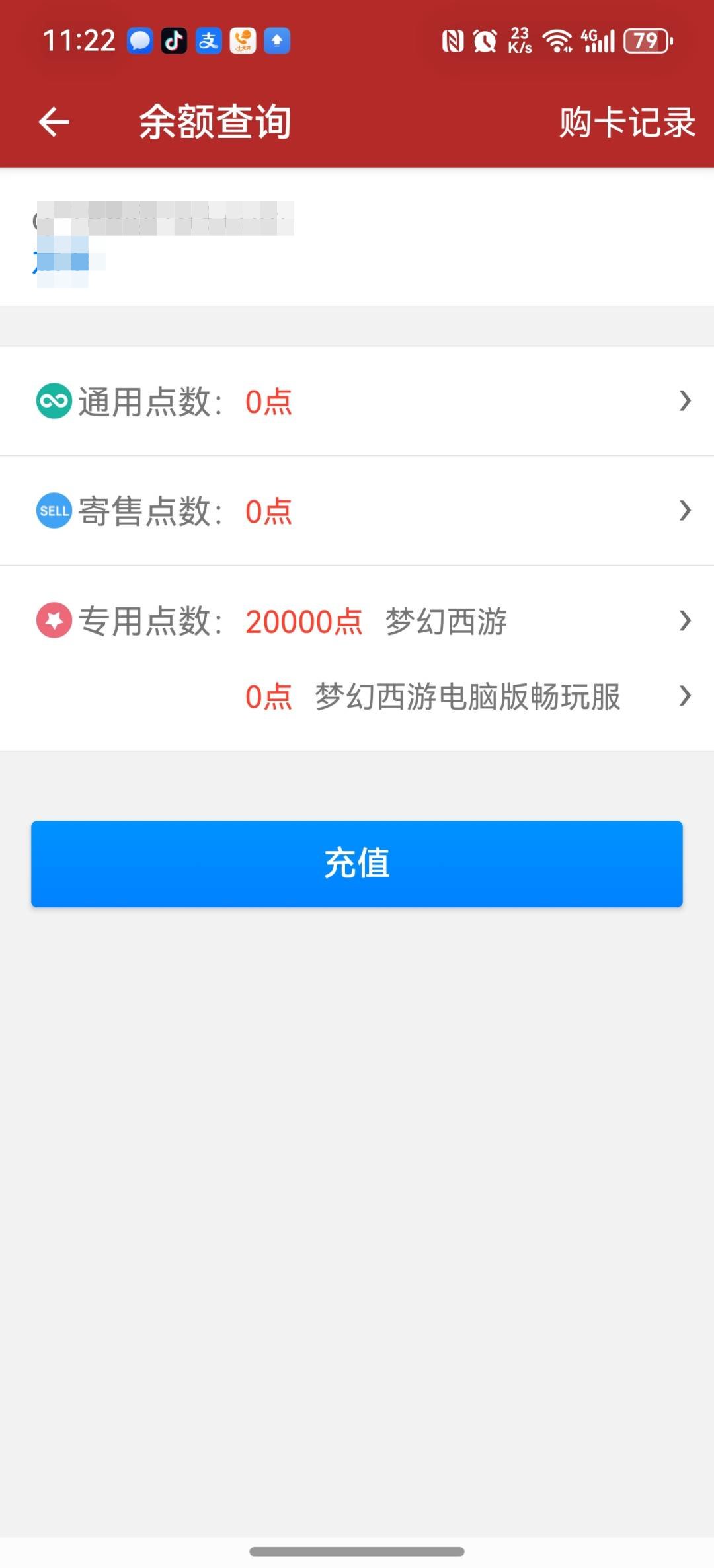714x1568 pixels.
Task: Tap the back arrow in the title bar
Action: click(x=53, y=122)
